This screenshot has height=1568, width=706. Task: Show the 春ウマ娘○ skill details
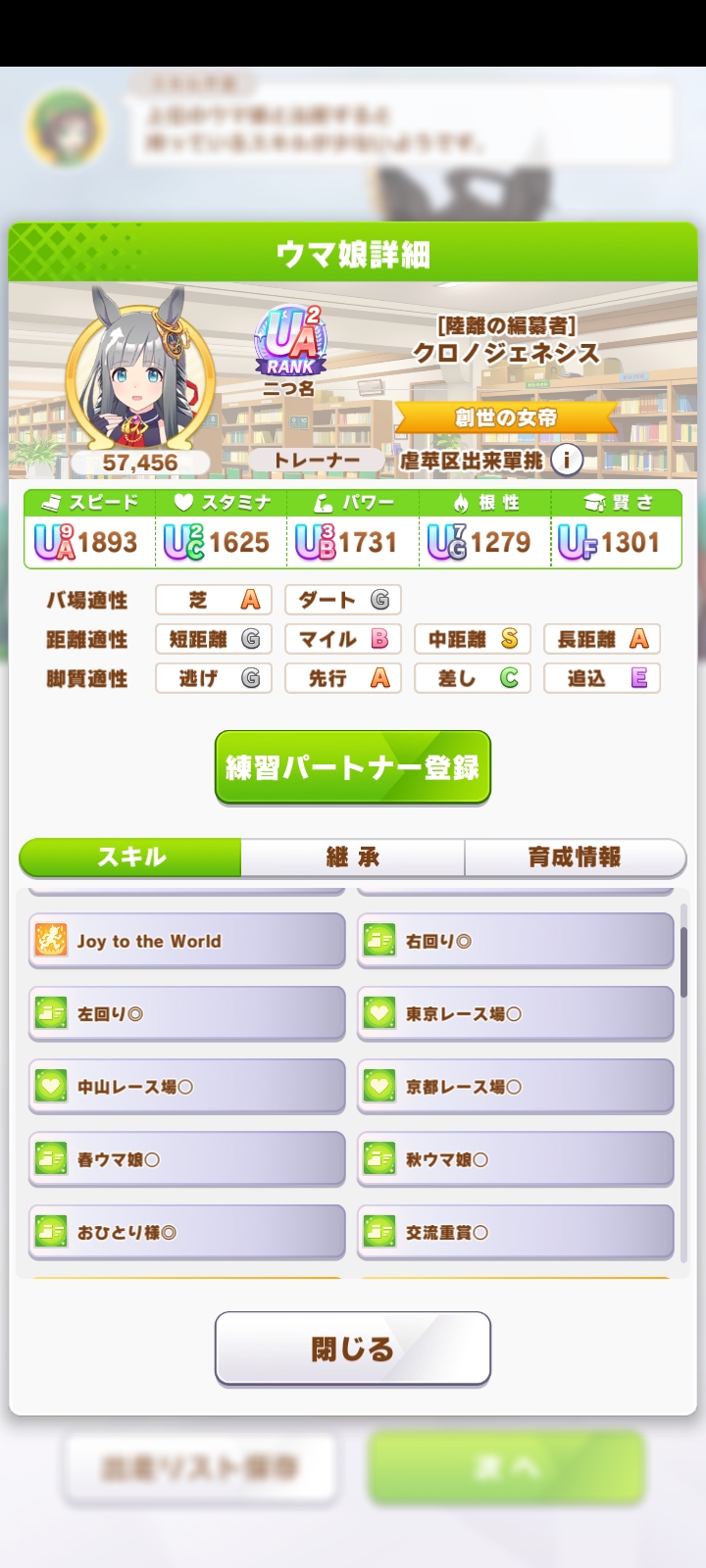click(x=187, y=1159)
